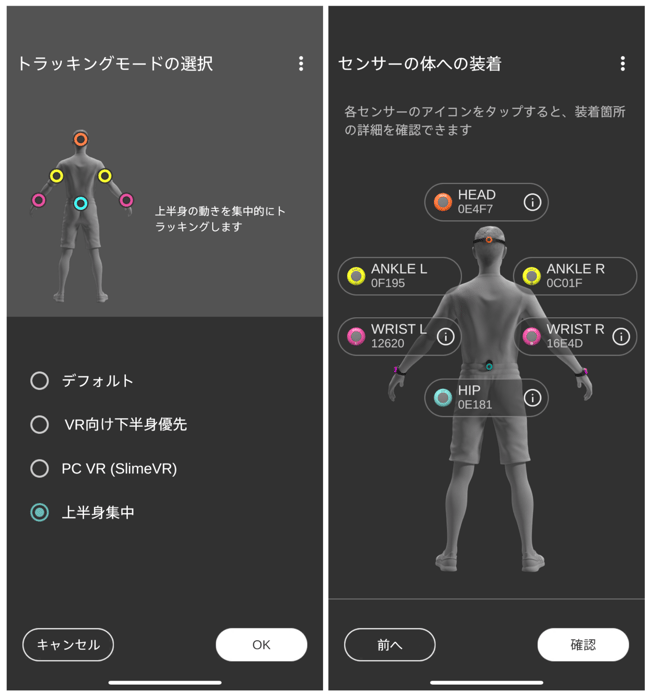Viewport: 650px width, 695px height.
Task: Select the 上半身集中 option
Action: coord(40,512)
